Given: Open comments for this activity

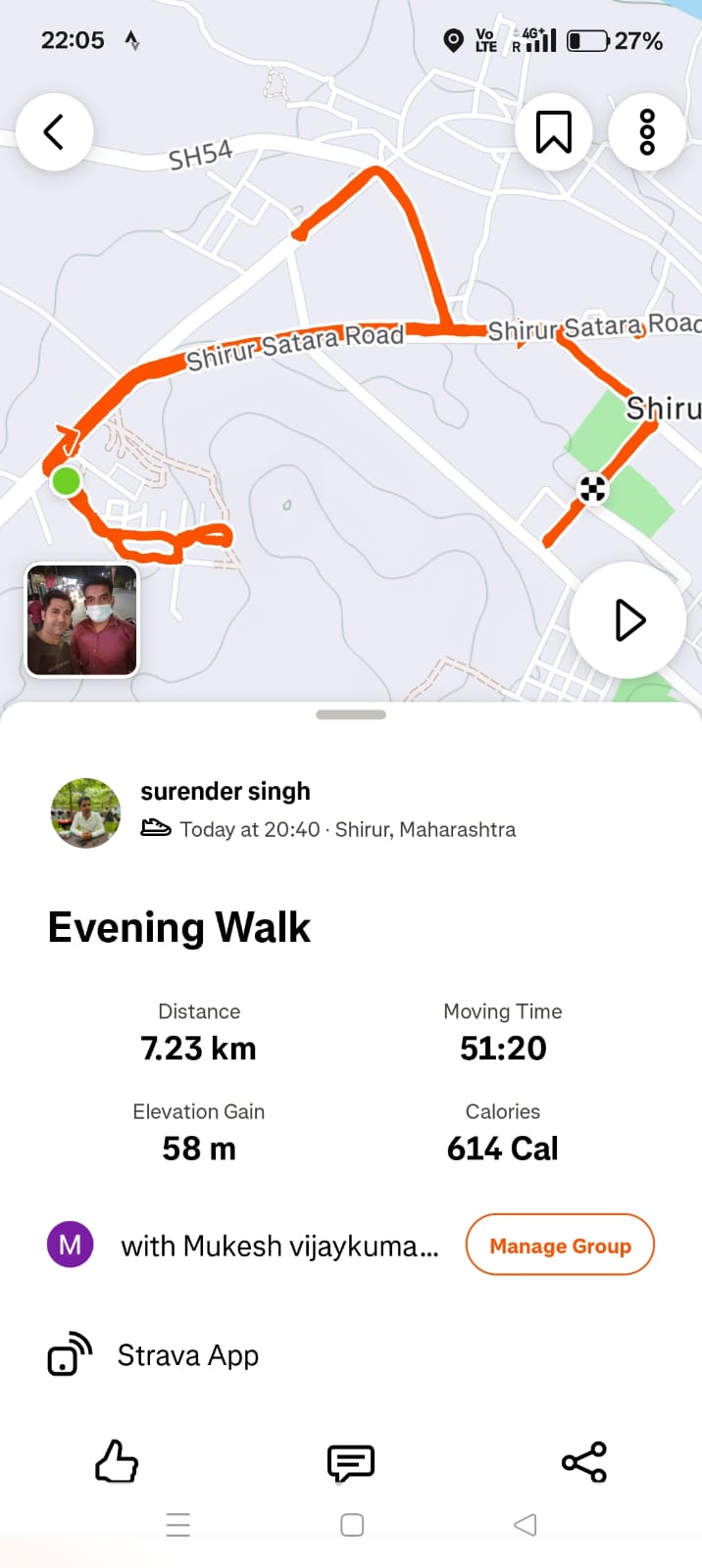Looking at the screenshot, I should tap(350, 1462).
